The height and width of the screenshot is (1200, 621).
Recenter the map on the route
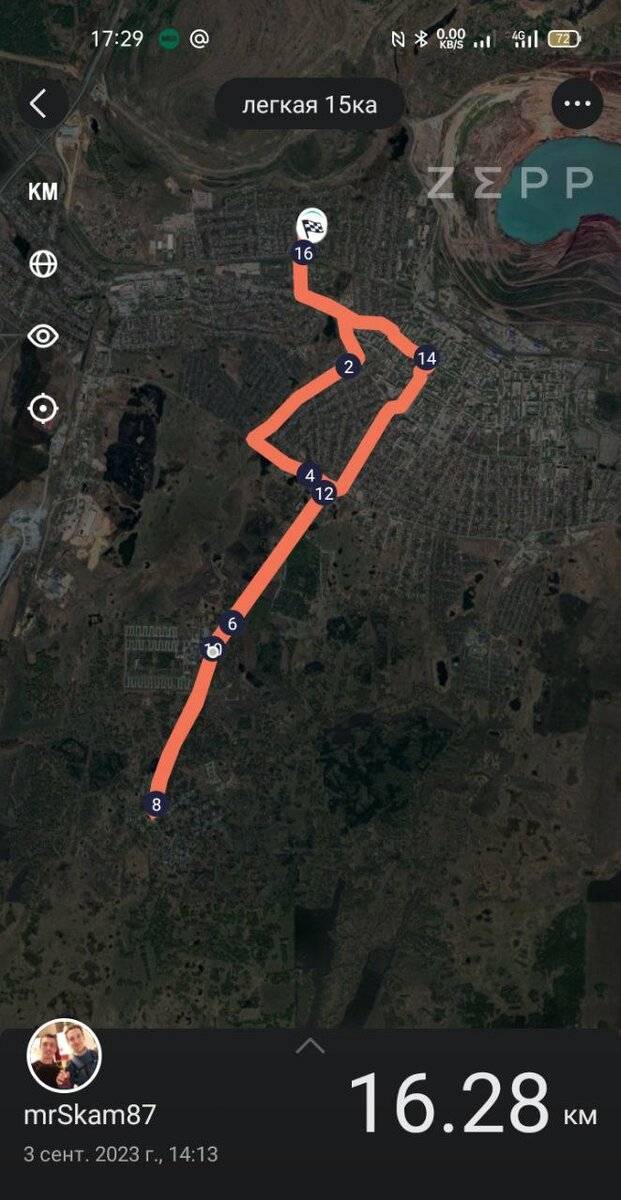coord(43,409)
